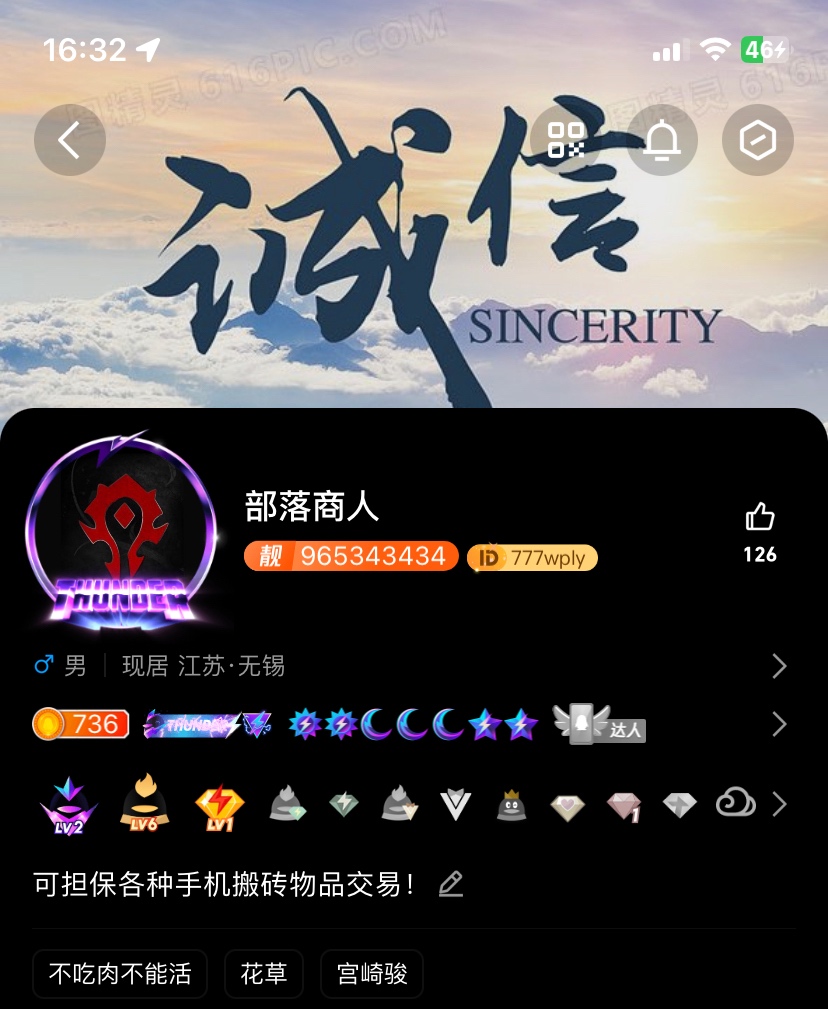Open the notifications bell
This screenshot has height=1009, width=828.
662,141
